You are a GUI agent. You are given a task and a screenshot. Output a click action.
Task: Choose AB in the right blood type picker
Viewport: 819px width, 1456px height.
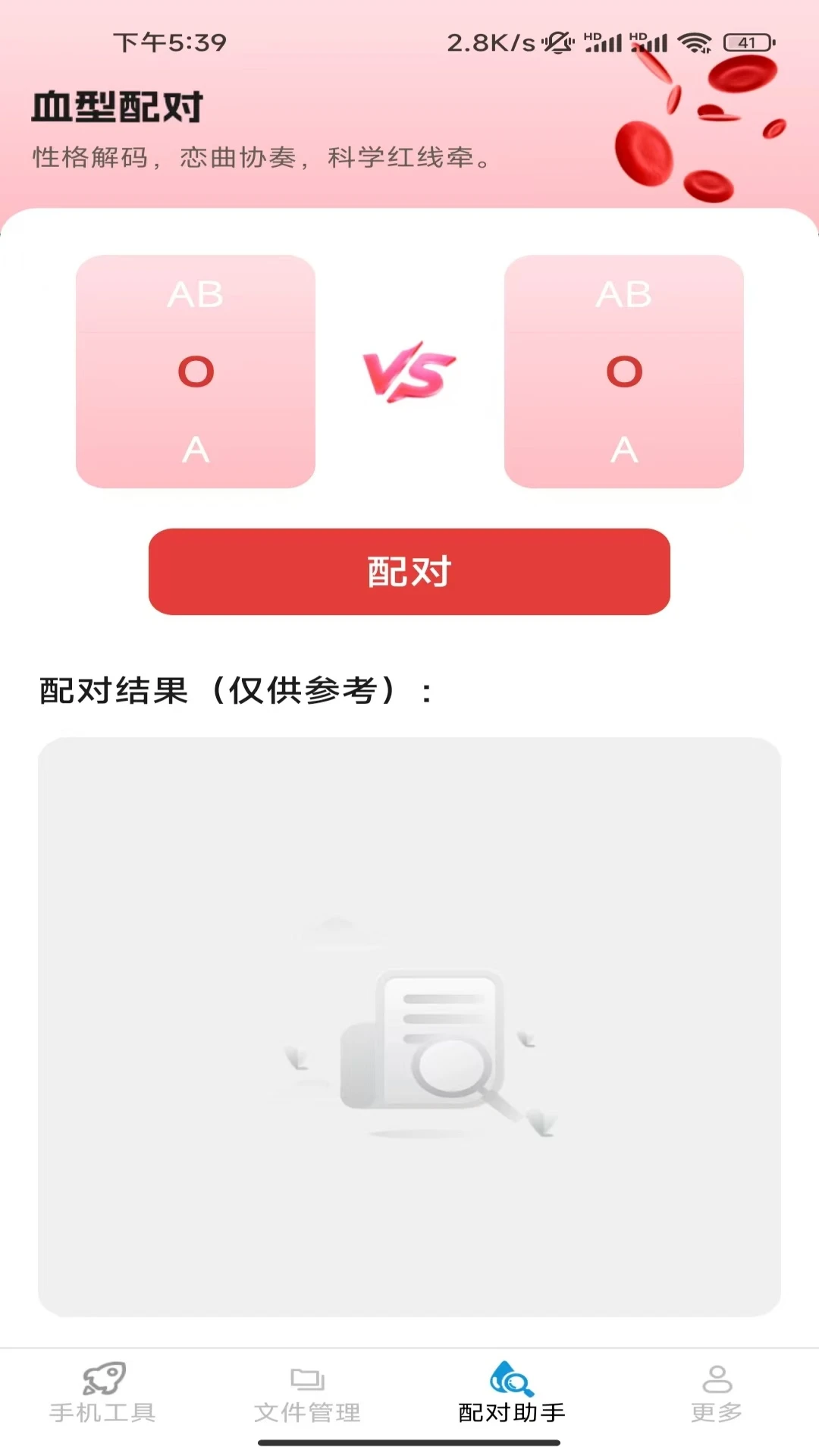pyautogui.click(x=623, y=296)
